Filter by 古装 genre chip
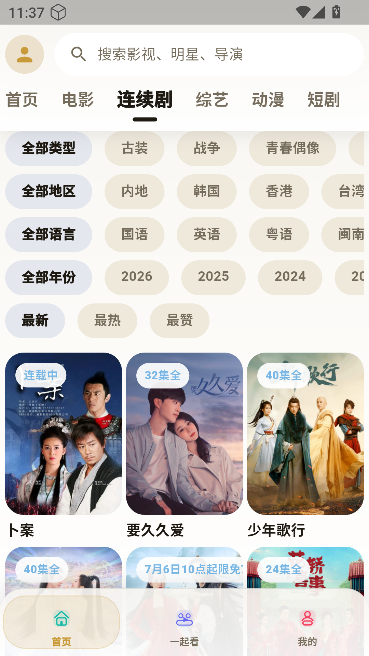369x656 pixels. tap(134, 148)
